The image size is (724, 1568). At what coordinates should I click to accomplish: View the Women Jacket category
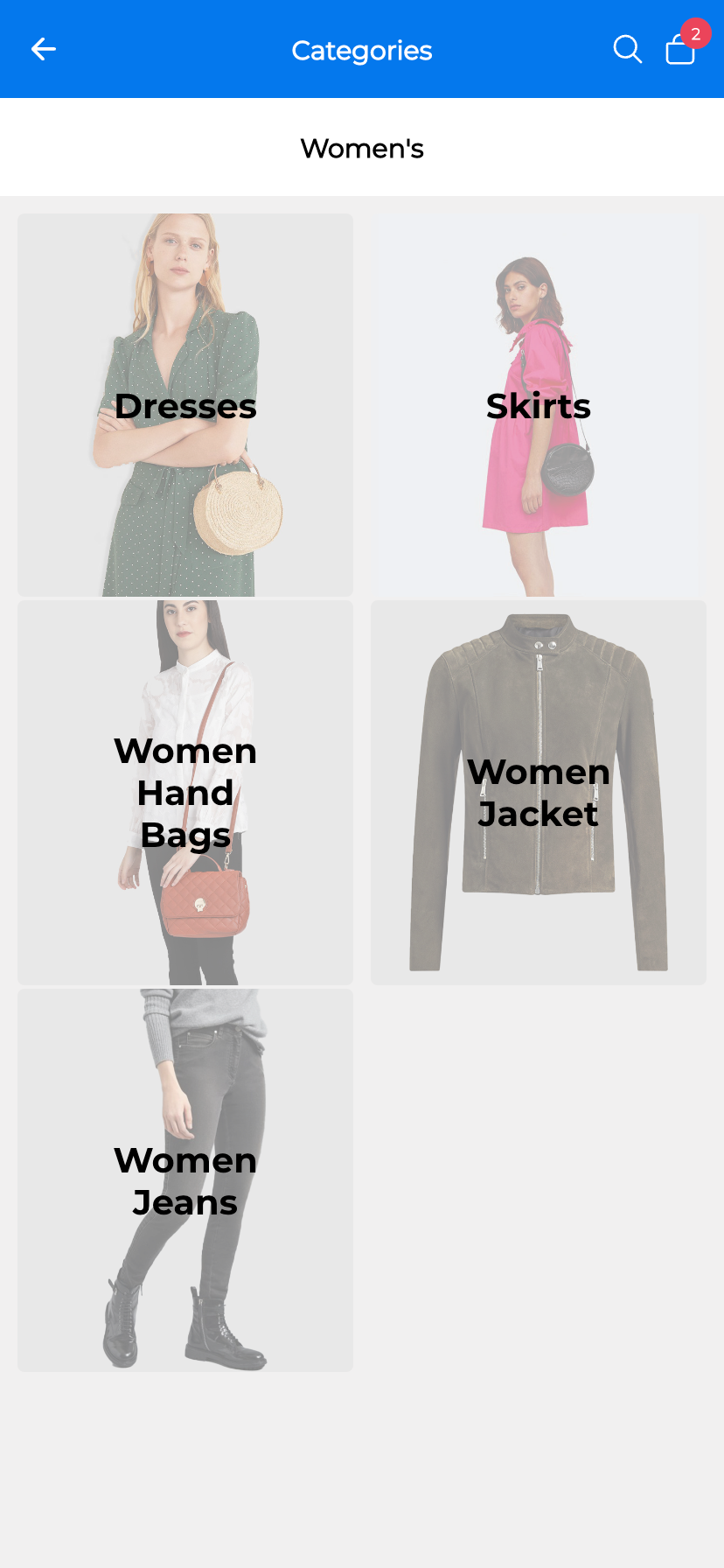538,792
